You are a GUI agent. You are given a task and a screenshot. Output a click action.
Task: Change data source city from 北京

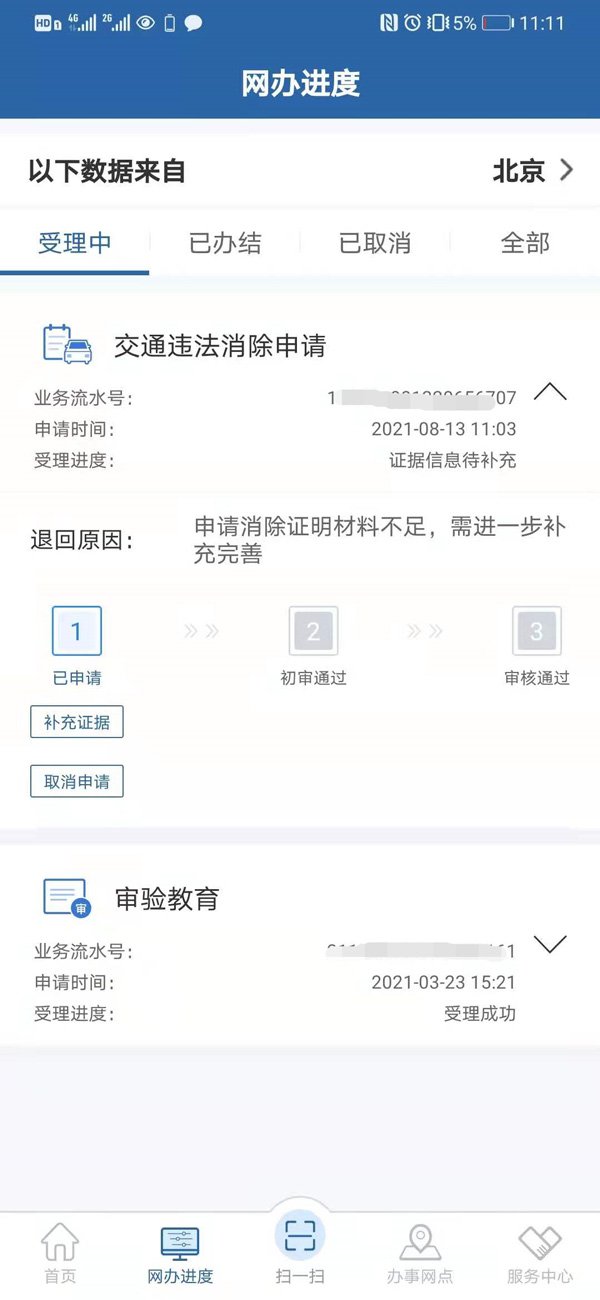pyautogui.click(x=533, y=171)
